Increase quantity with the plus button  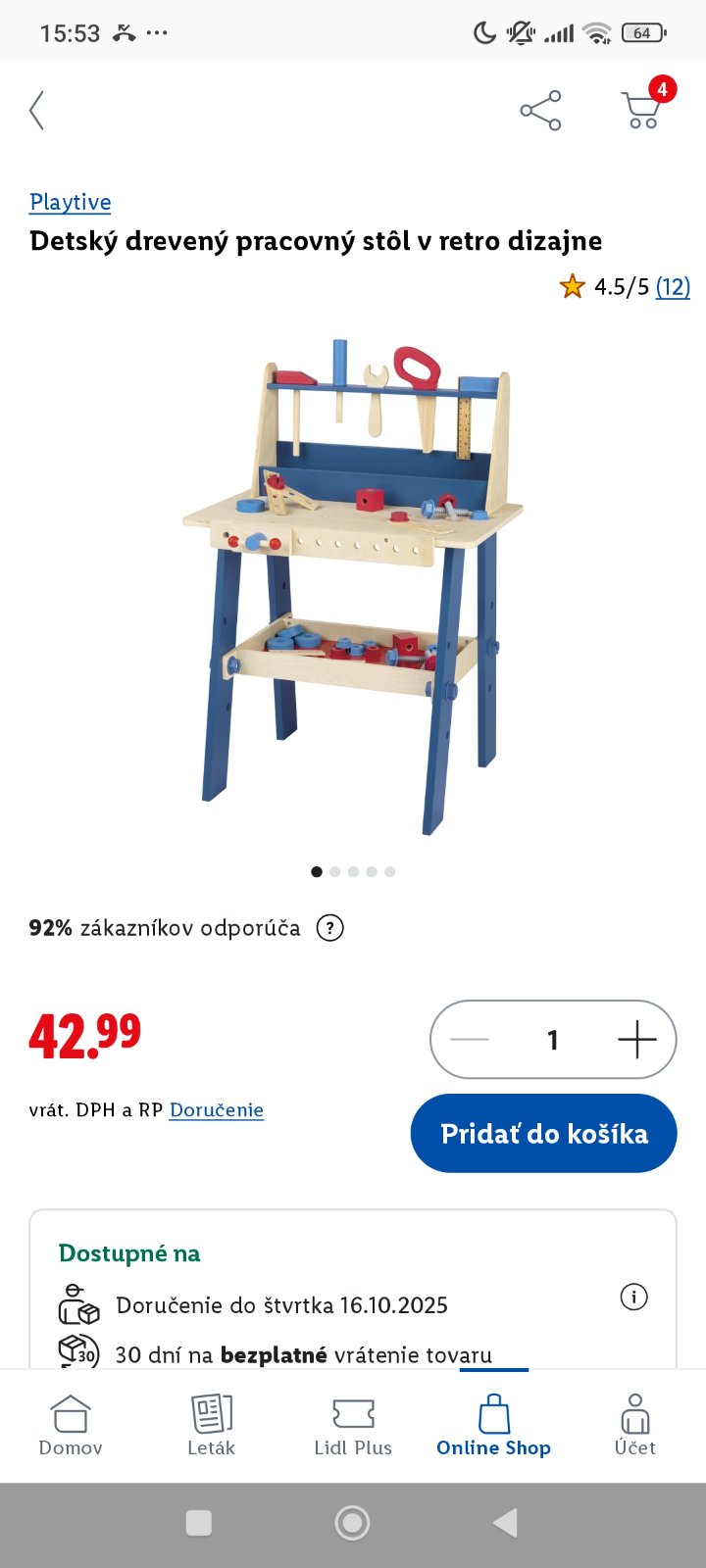pyautogui.click(x=636, y=1039)
